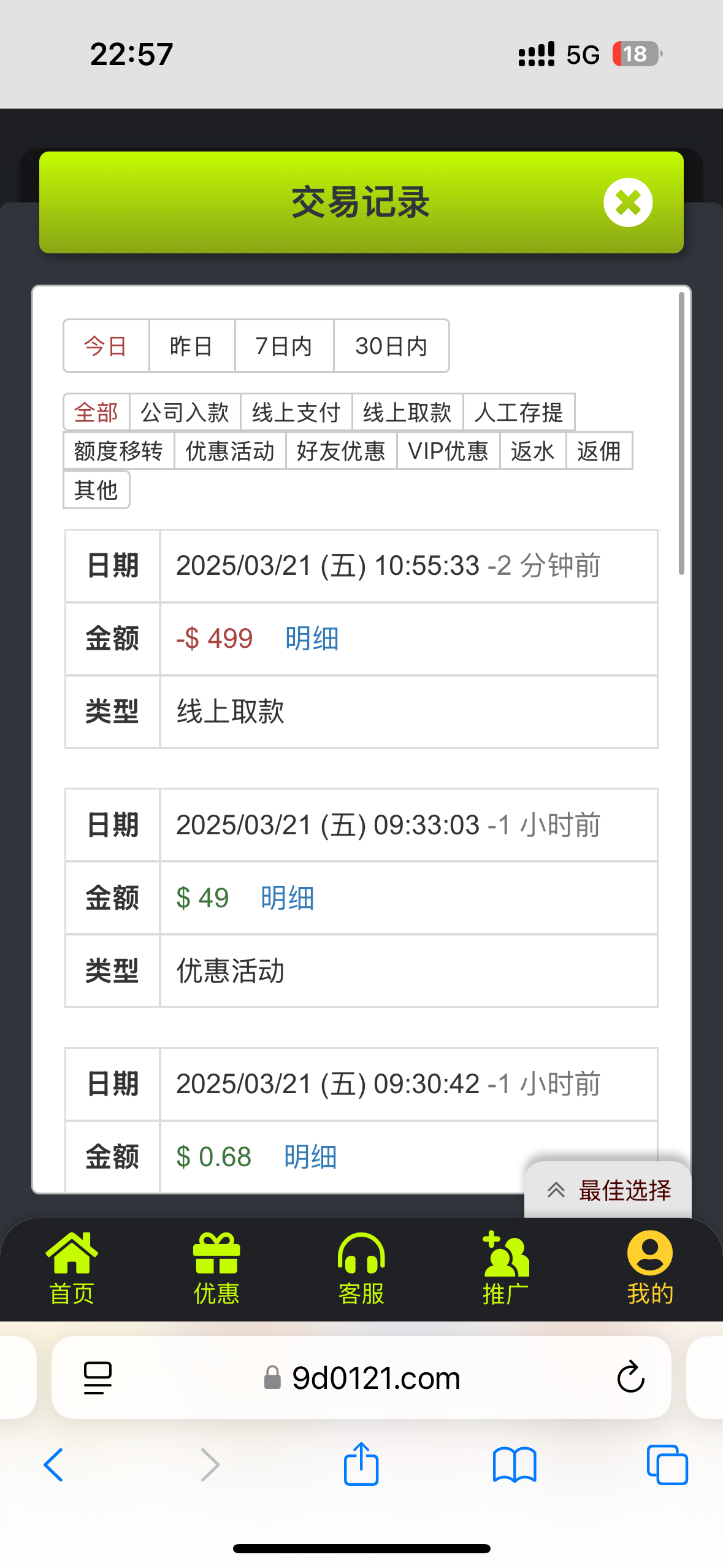Tap the 9d0121.com address bar
The image size is (723, 1568).
click(361, 1377)
